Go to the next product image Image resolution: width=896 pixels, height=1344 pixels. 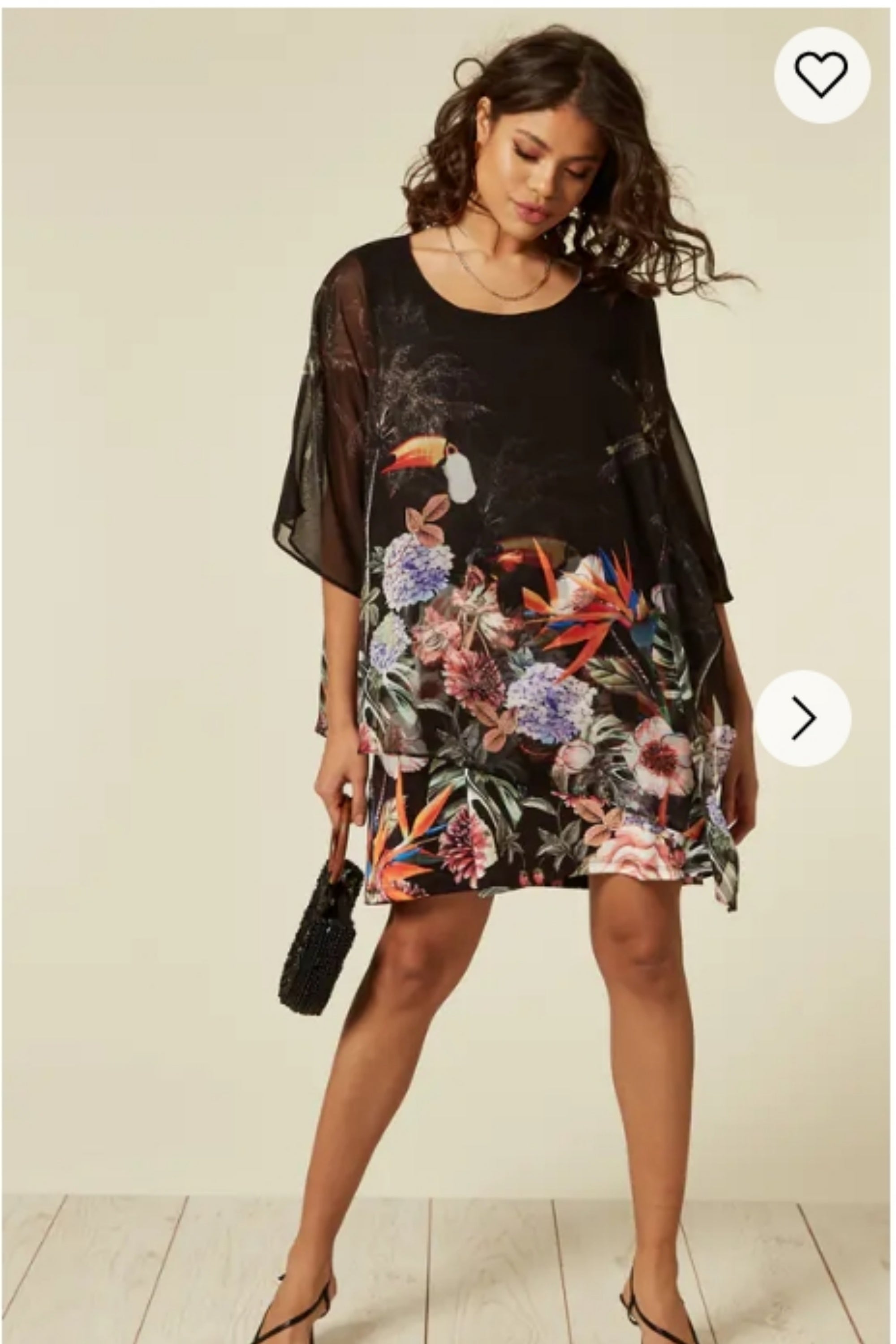pyautogui.click(x=803, y=718)
